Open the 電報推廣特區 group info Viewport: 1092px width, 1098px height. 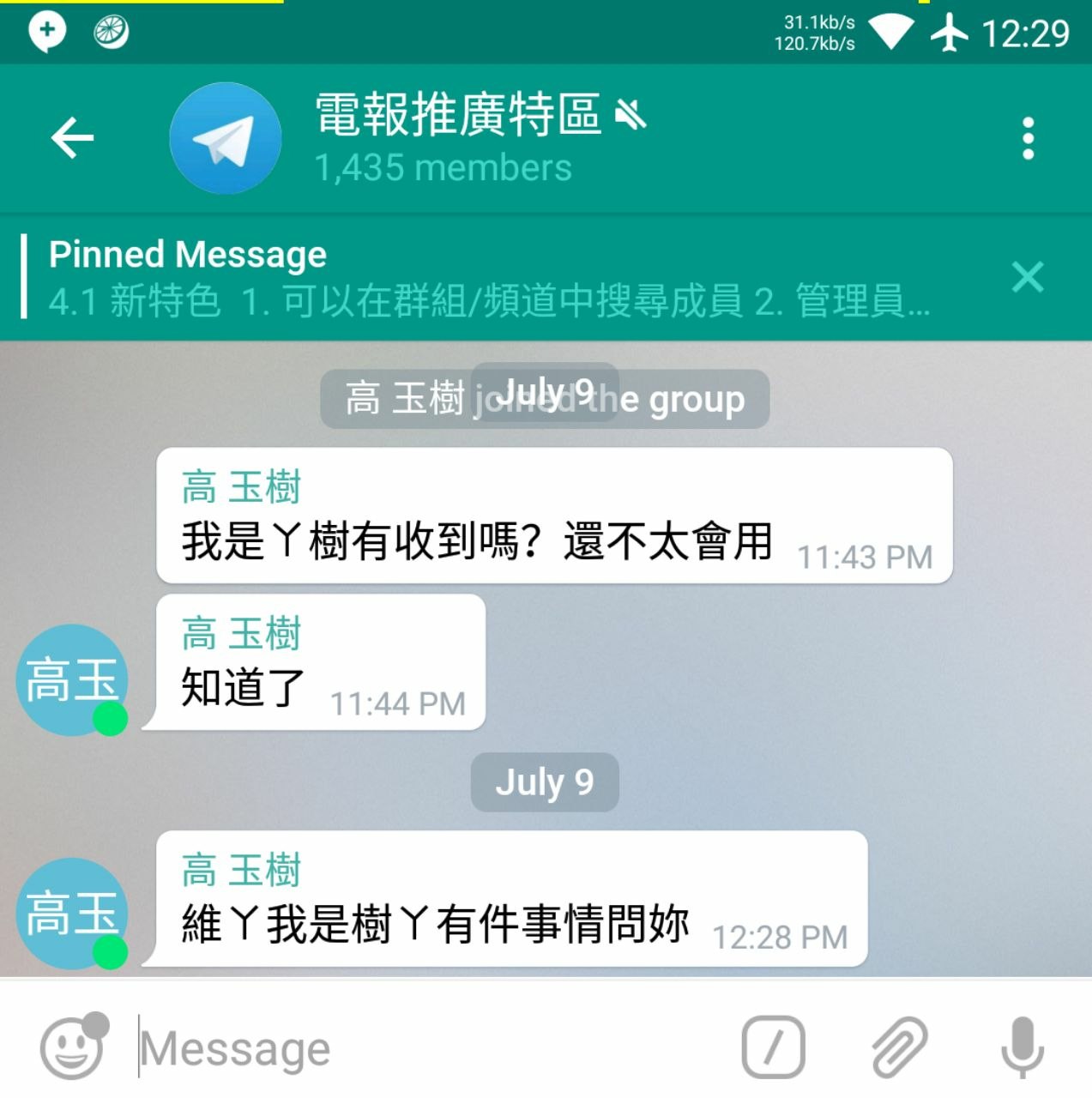point(455,137)
